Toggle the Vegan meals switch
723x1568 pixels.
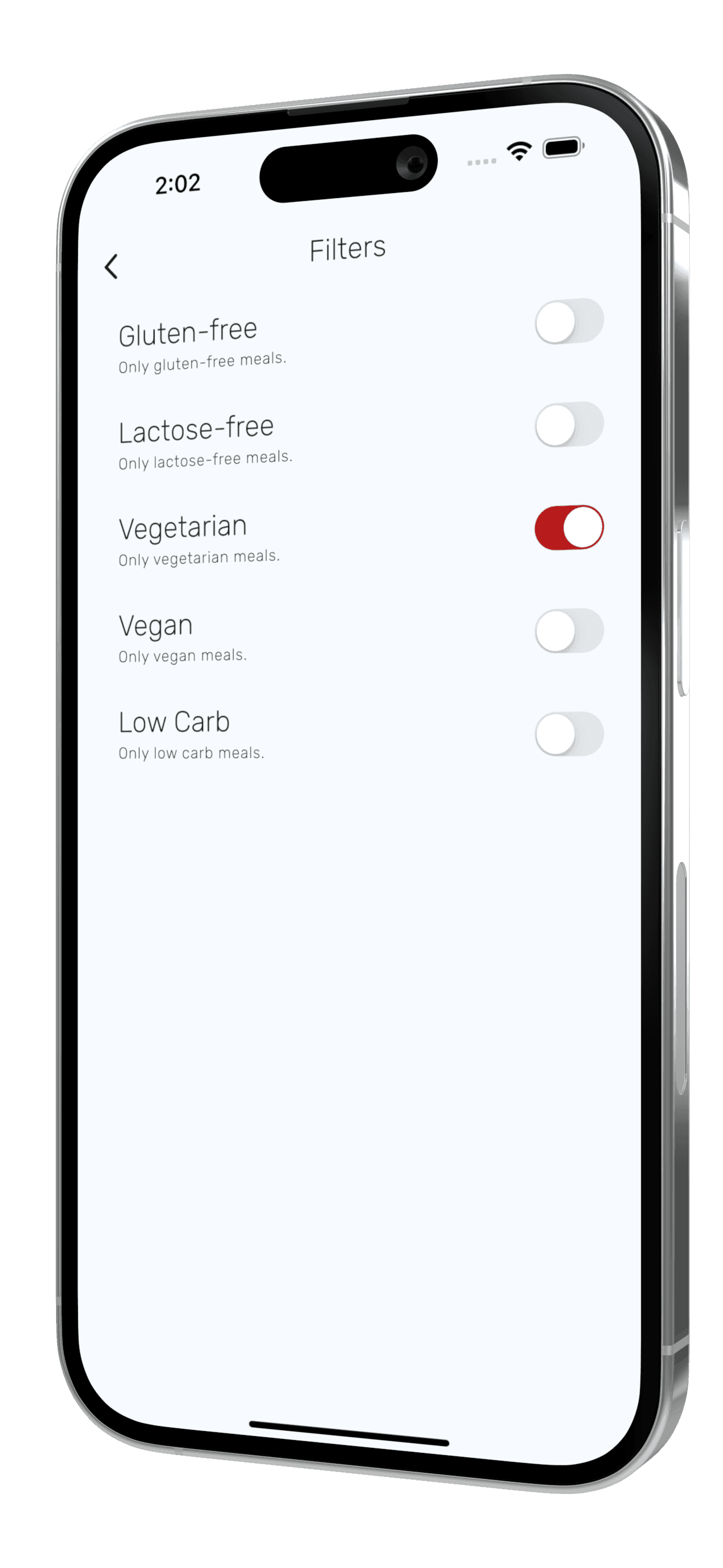coord(568,630)
